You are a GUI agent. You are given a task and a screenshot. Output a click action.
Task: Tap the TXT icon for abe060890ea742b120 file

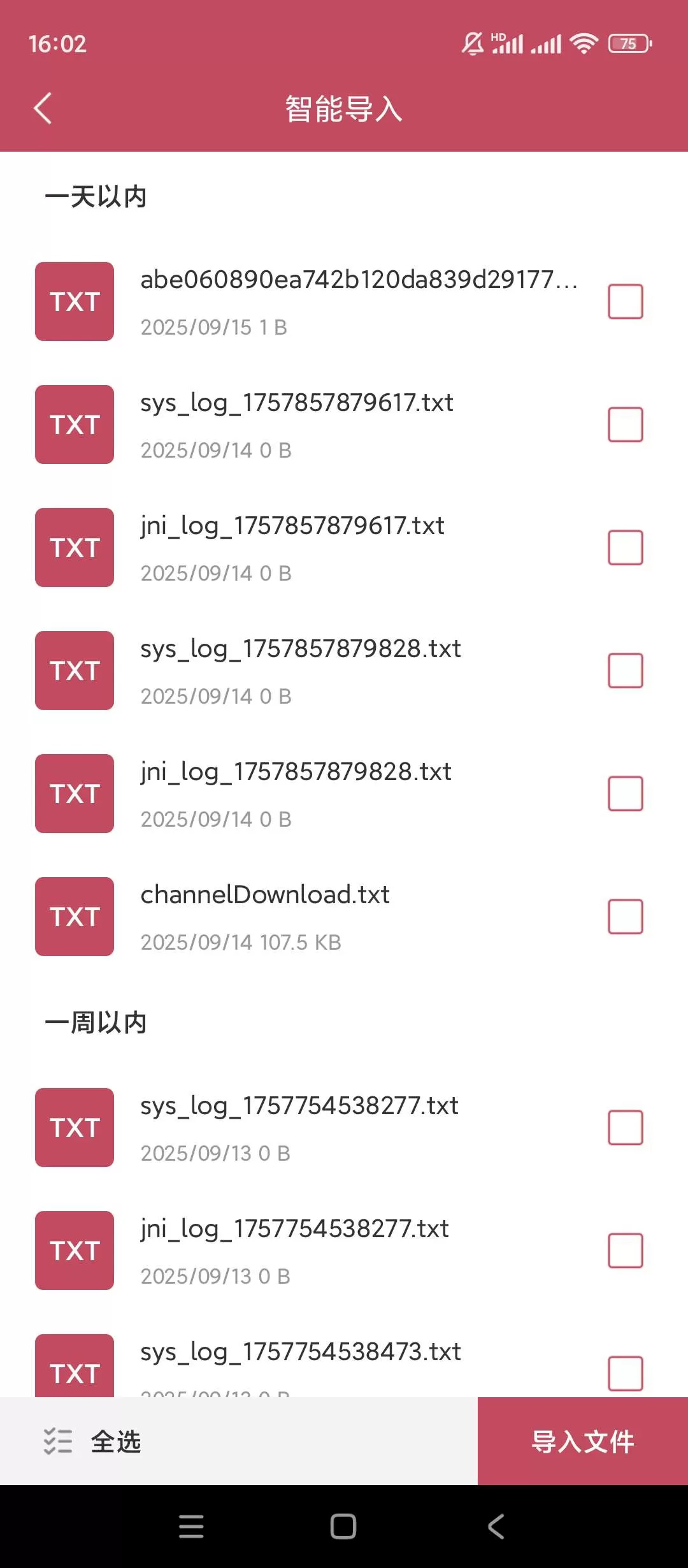coord(73,301)
